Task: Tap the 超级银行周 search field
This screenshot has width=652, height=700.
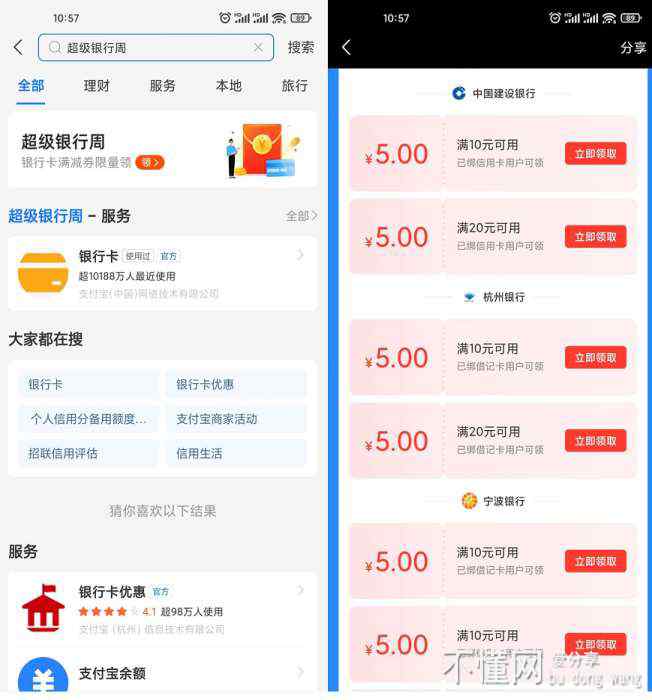Action: tap(150, 47)
